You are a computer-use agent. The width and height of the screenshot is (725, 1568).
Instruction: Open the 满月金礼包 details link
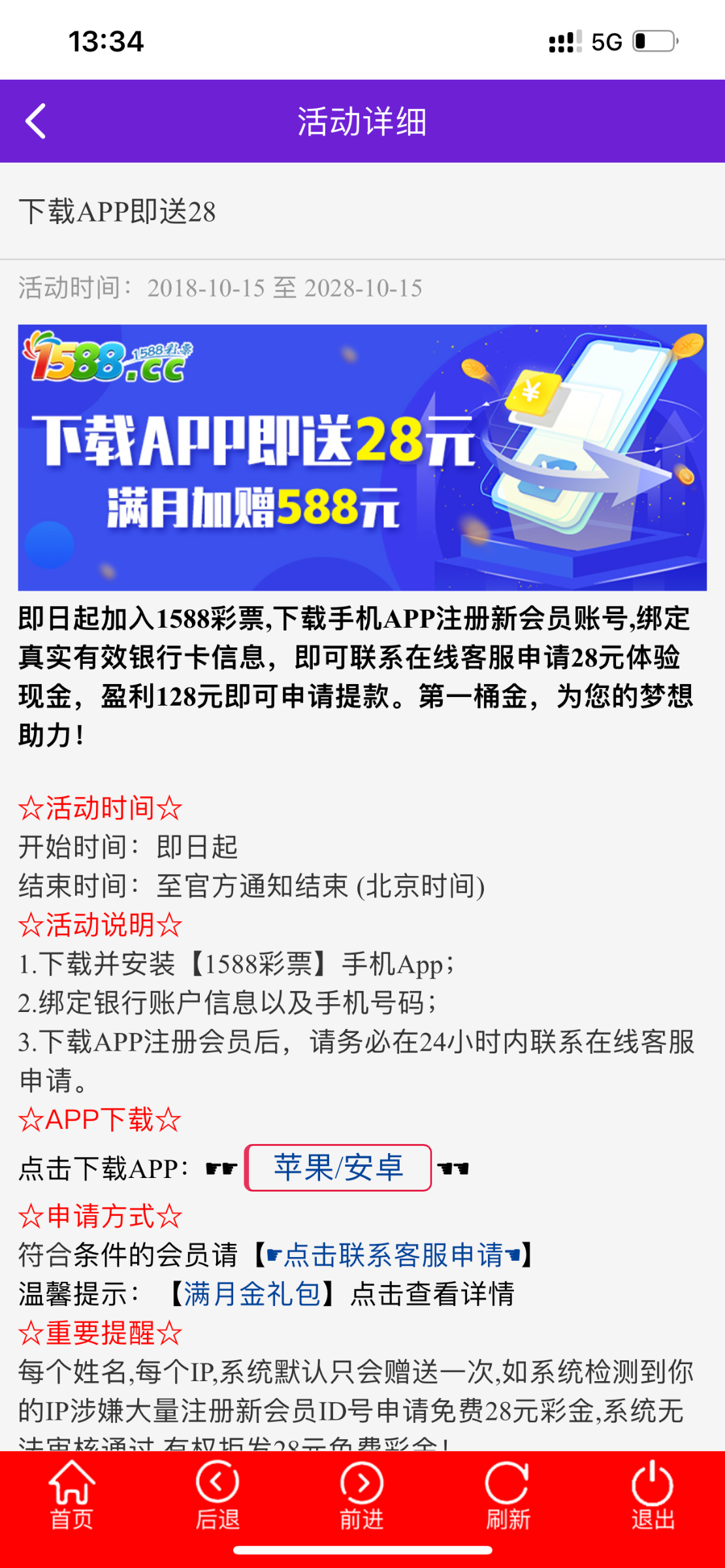tap(252, 1294)
